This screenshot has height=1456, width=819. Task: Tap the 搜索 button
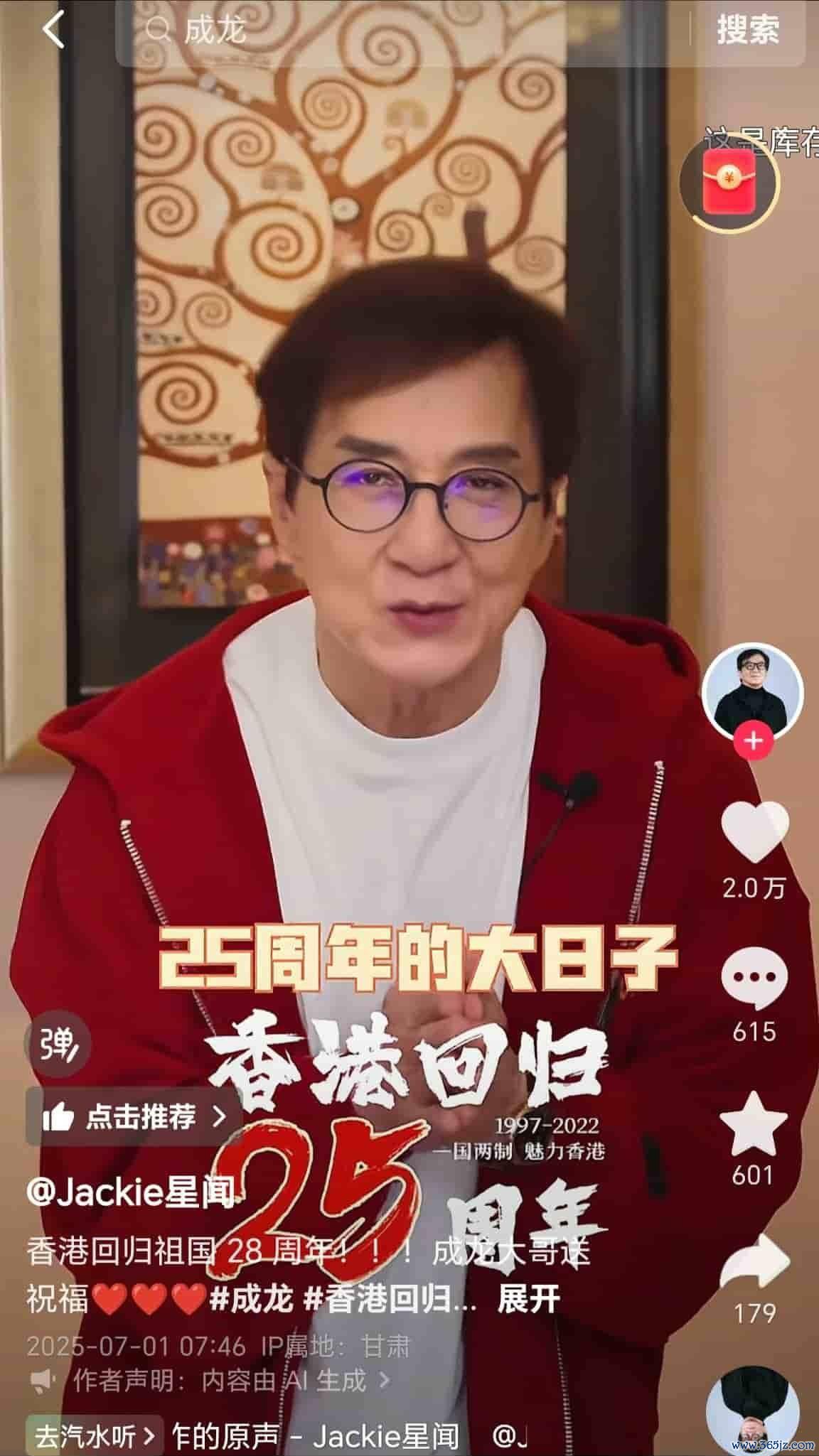pyautogui.click(x=747, y=31)
